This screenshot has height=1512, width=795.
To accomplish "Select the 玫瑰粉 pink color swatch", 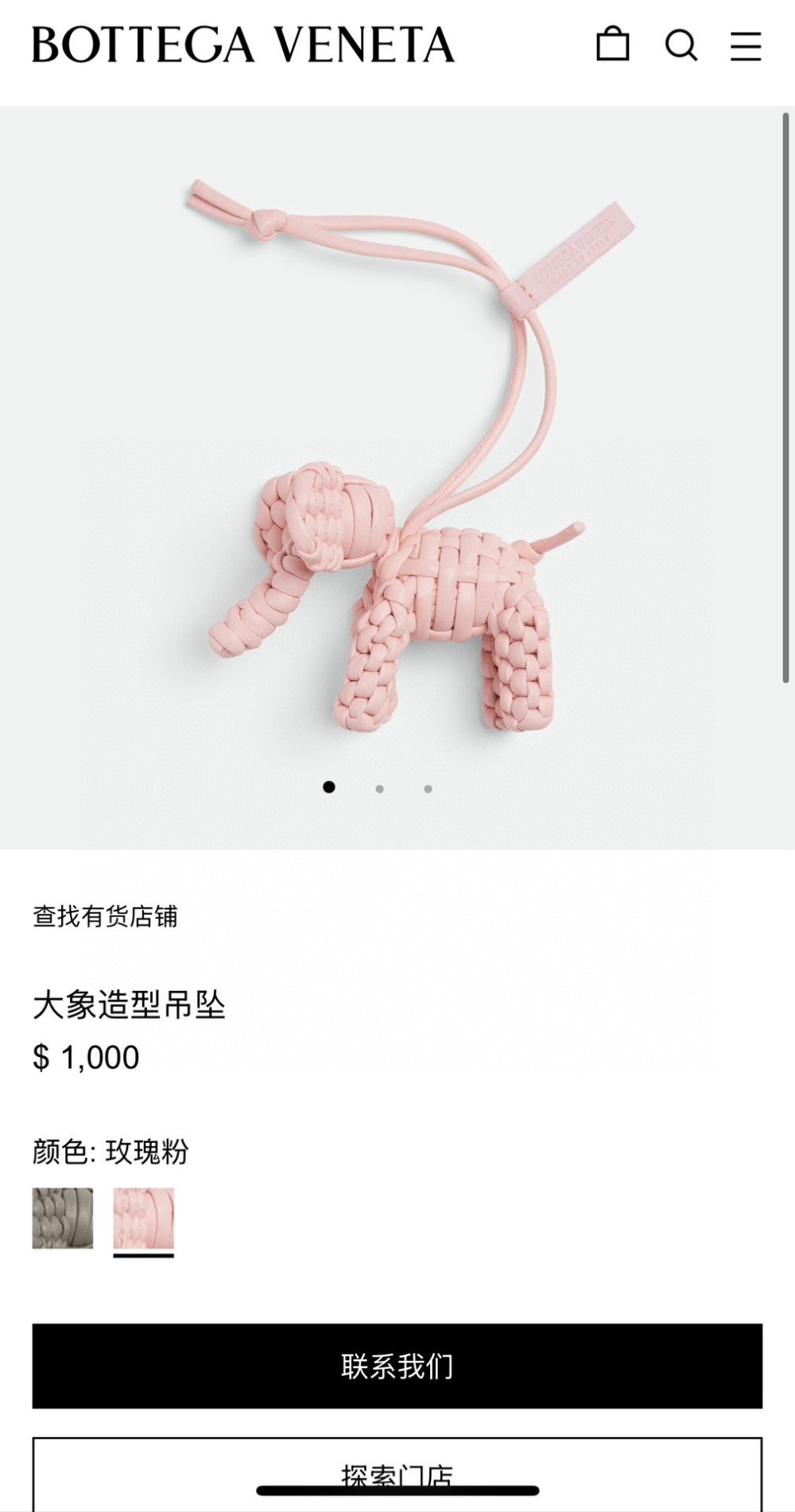I will coord(143,1218).
